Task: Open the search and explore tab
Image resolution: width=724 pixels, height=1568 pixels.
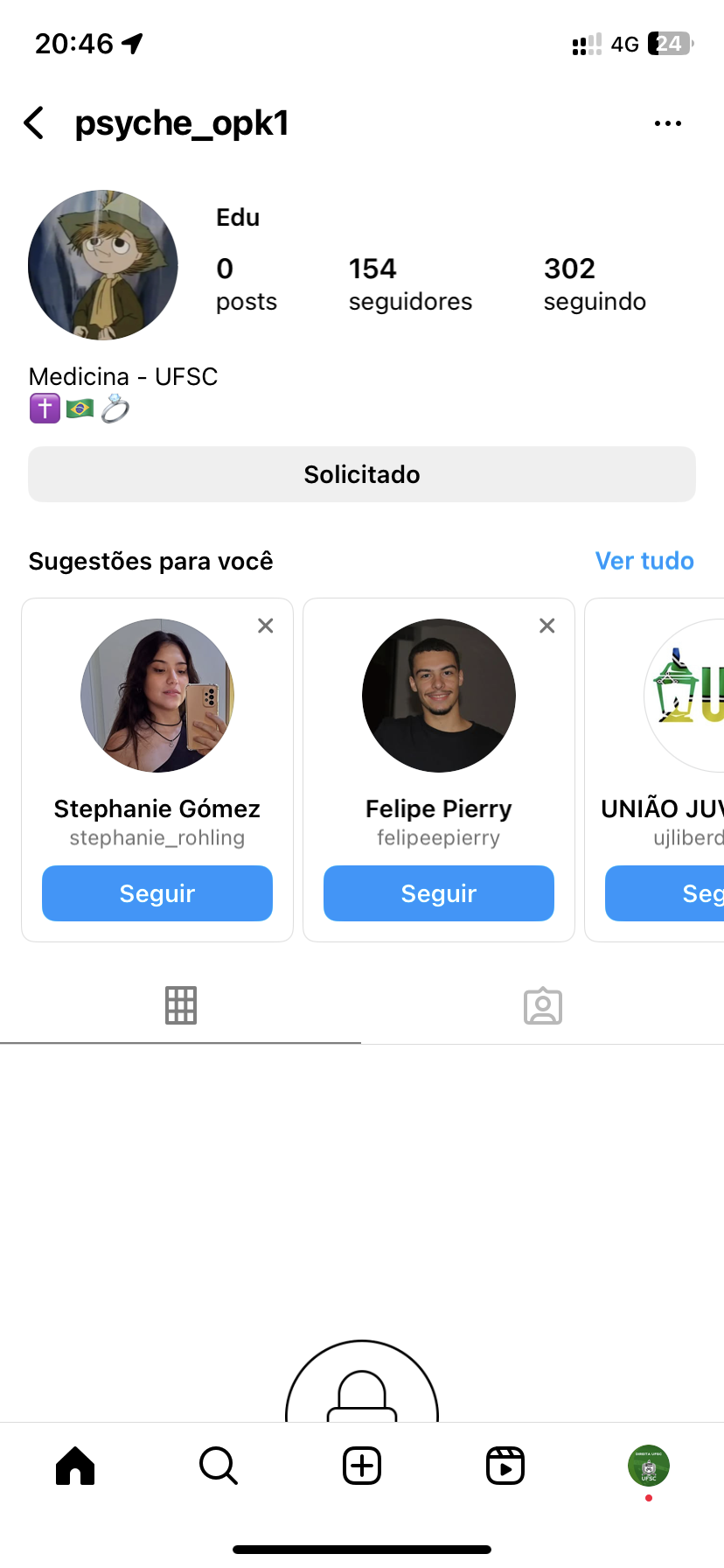Action: (219, 1466)
